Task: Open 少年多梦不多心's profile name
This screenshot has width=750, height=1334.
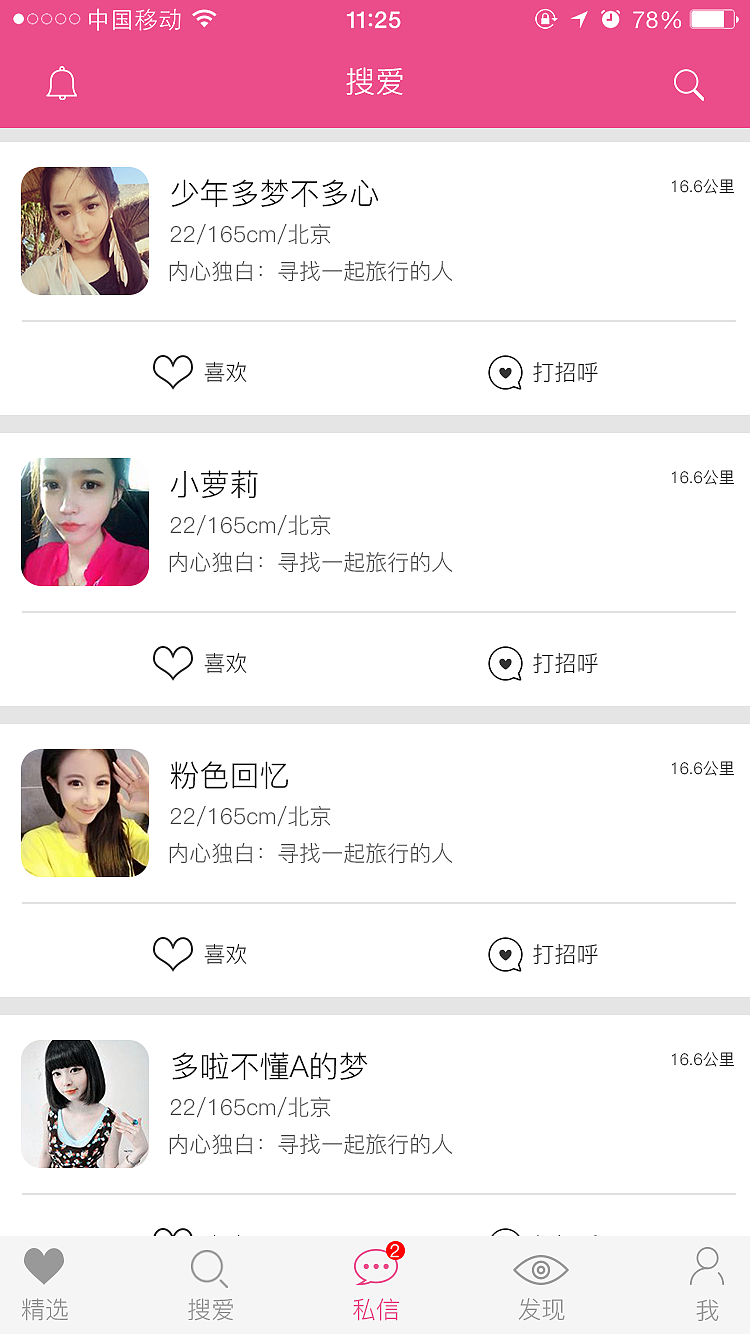Action: coord(276,193)
